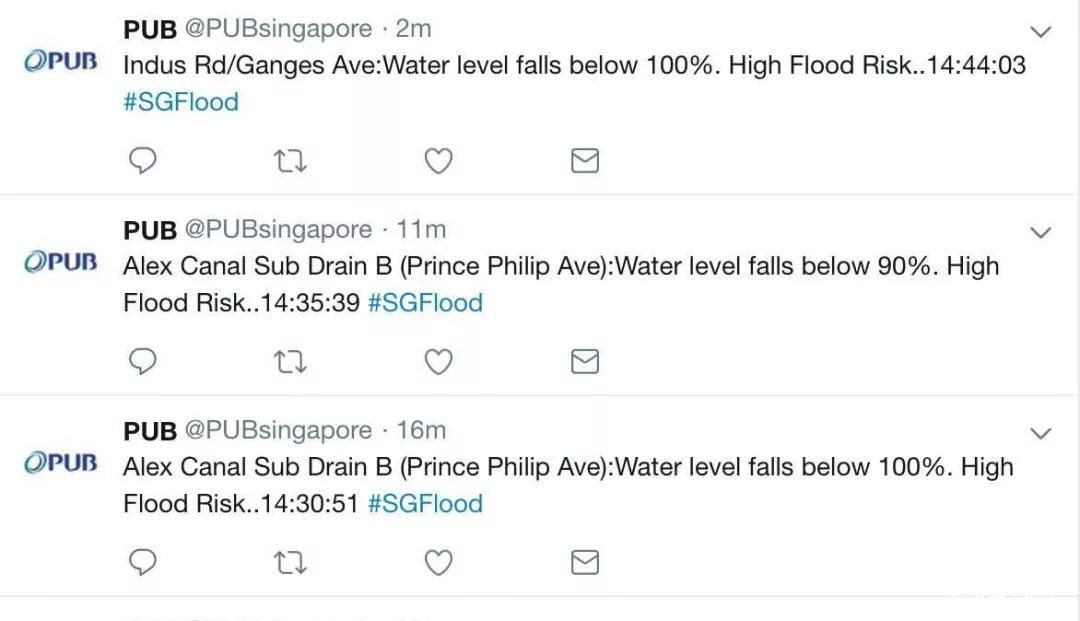Open #SGFlood hashtag in 14:35:39 tweet
This screenshot has width=1080, height=621.
point(425,302)
